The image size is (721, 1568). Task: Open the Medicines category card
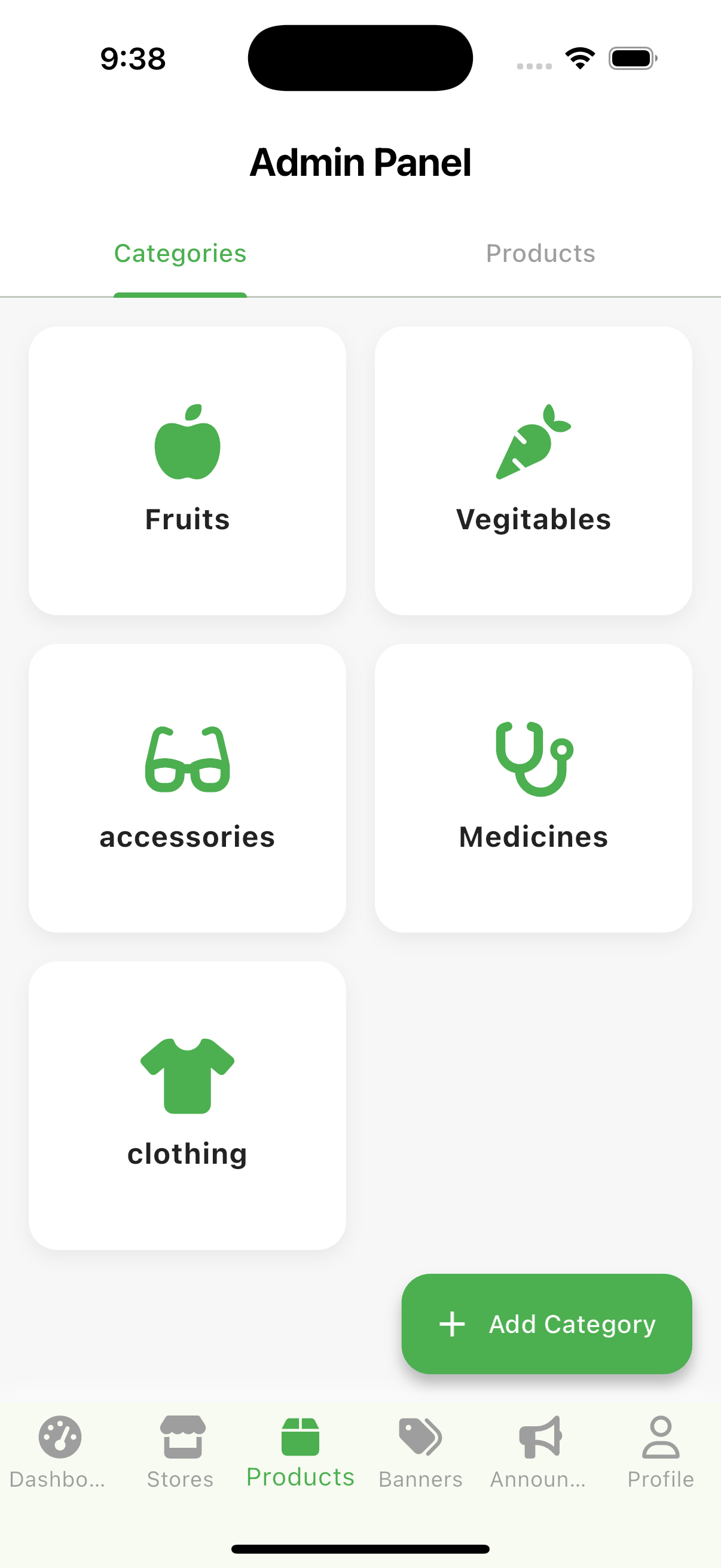pyautogui.click(x=533, y=788)
